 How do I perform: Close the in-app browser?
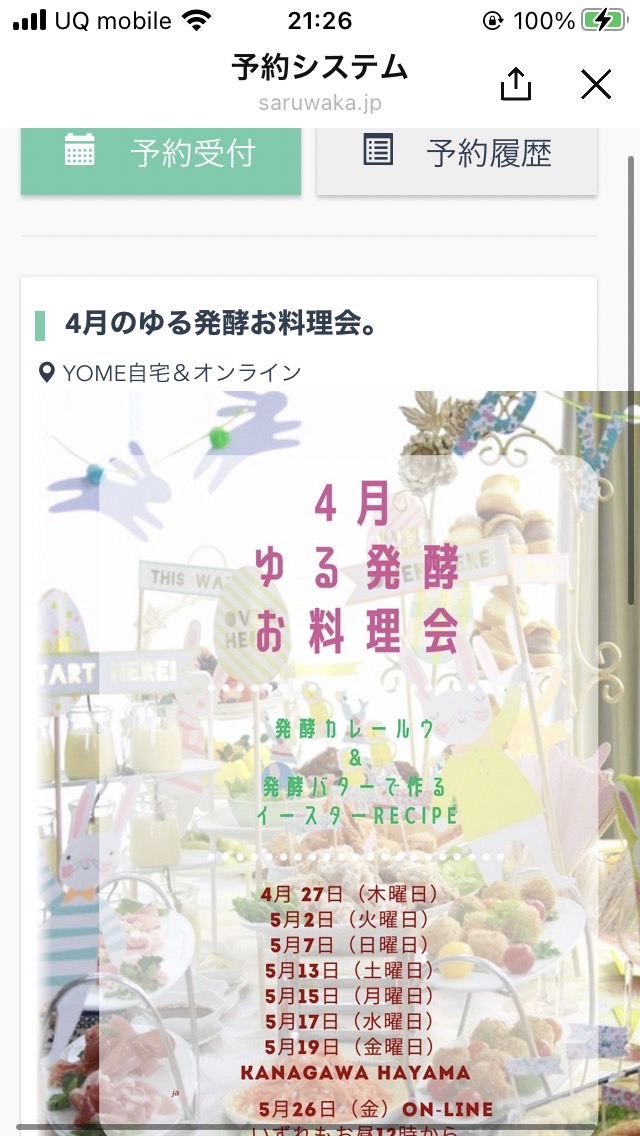pos(596,84)
